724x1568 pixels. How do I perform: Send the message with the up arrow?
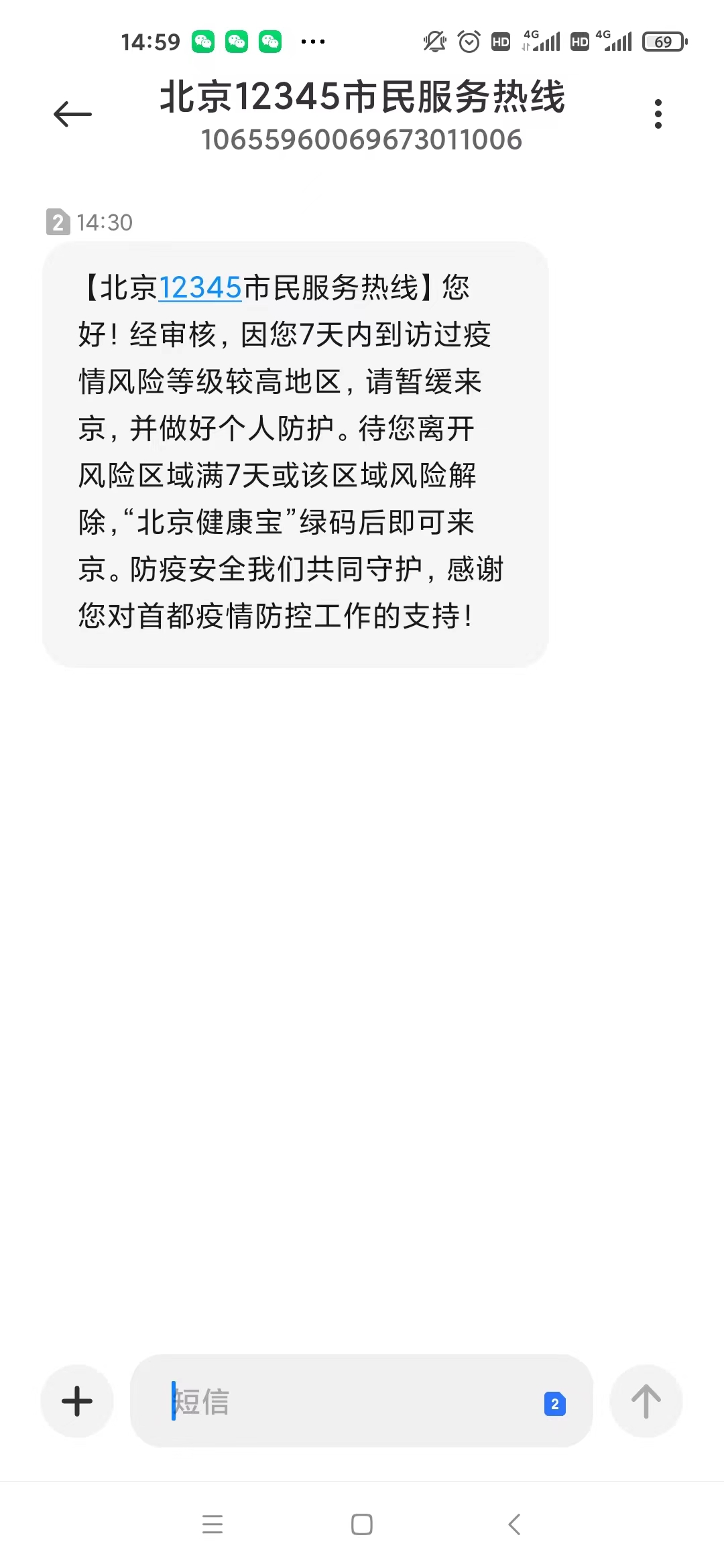646,1400
